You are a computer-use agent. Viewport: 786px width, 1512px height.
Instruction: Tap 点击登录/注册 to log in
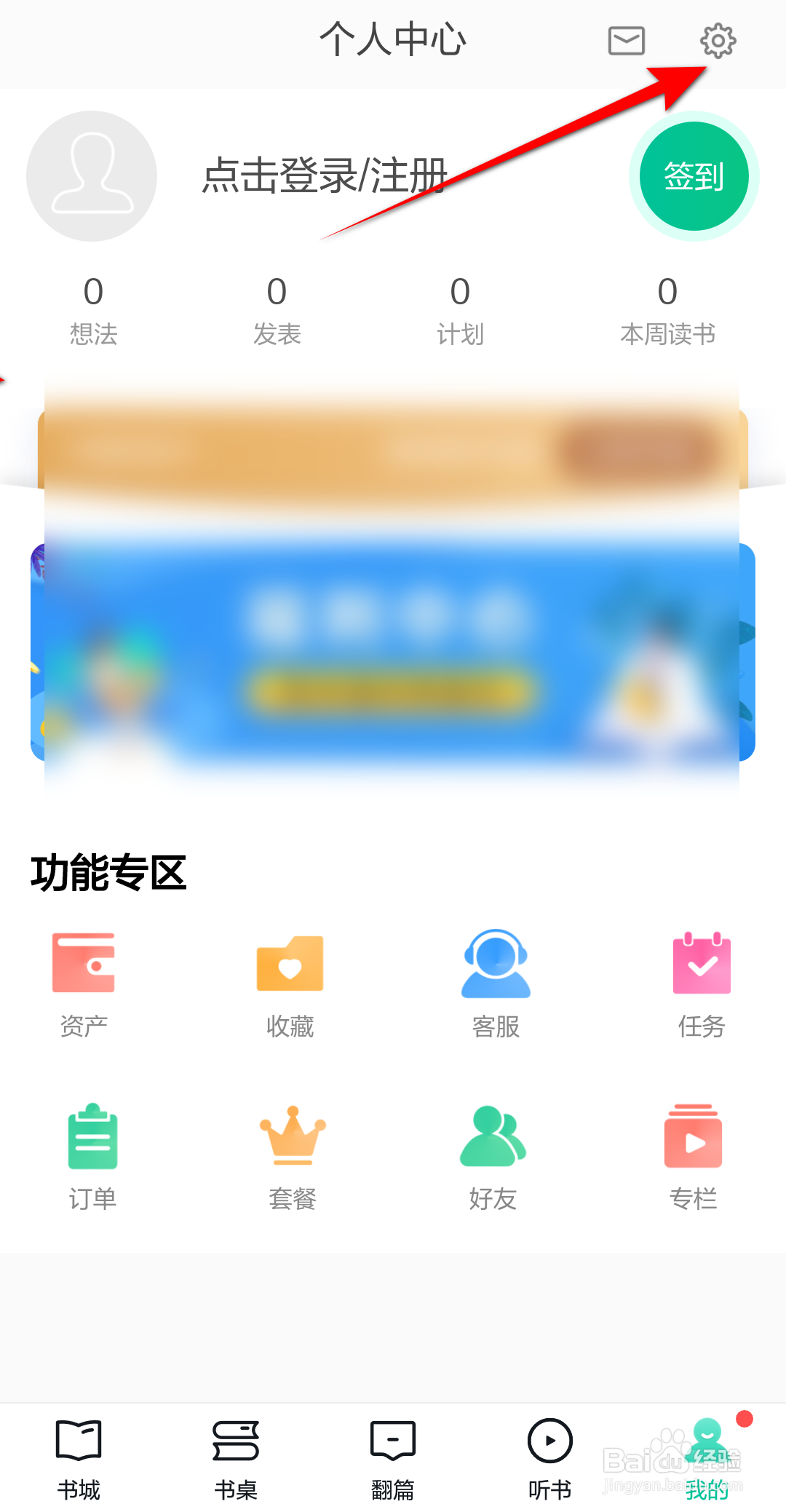[323, 175]
